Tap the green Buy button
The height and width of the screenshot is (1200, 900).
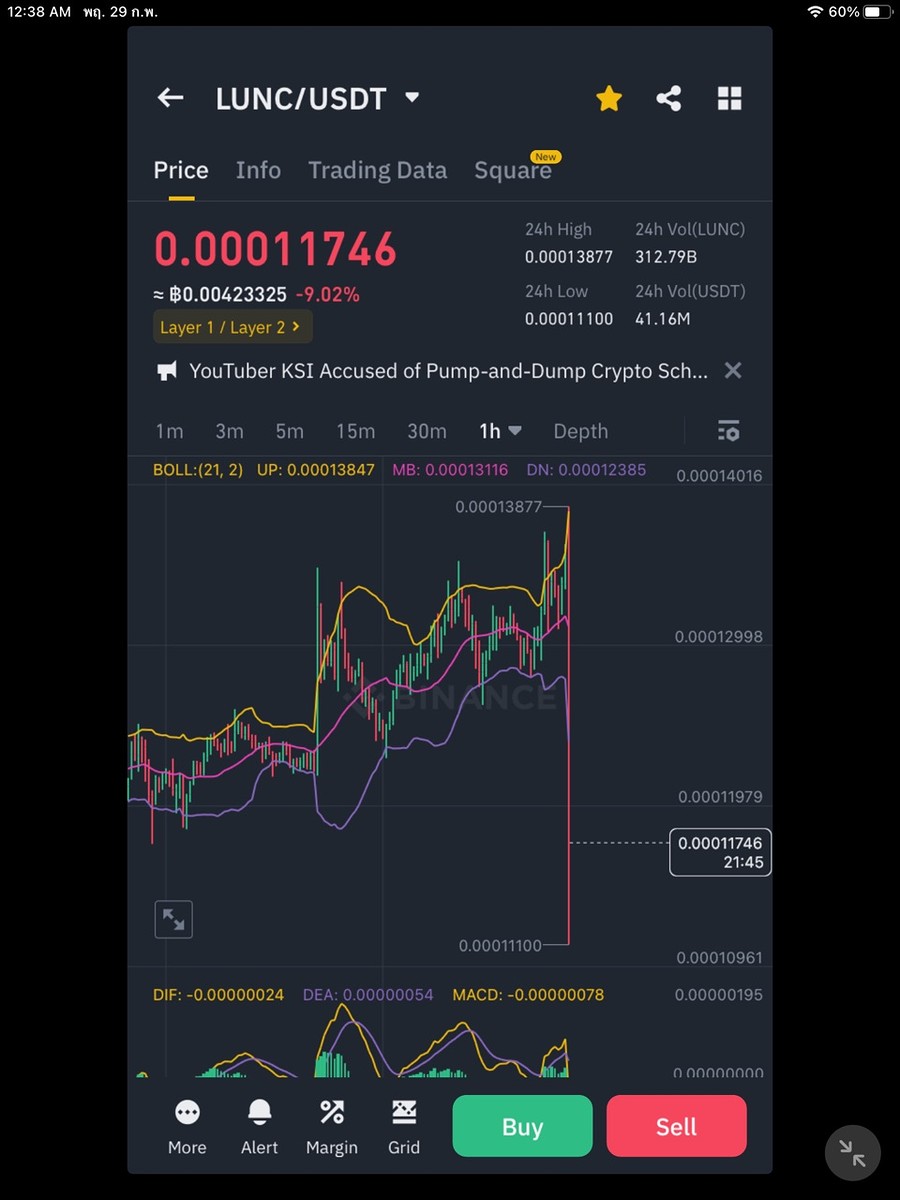pyautogui.click(x=522, y=1126)
